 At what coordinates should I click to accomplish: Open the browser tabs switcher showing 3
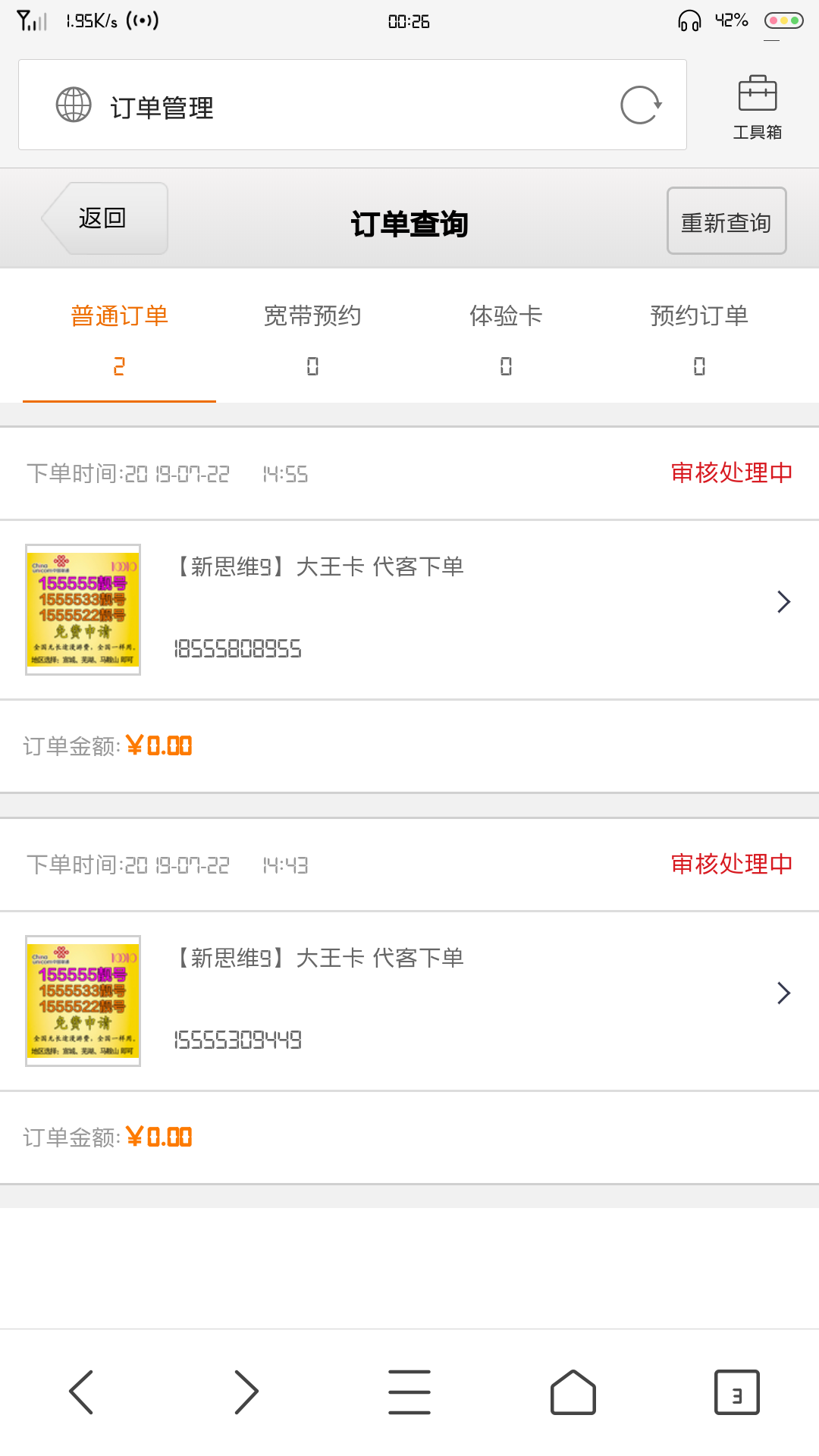coord(737,1392)
